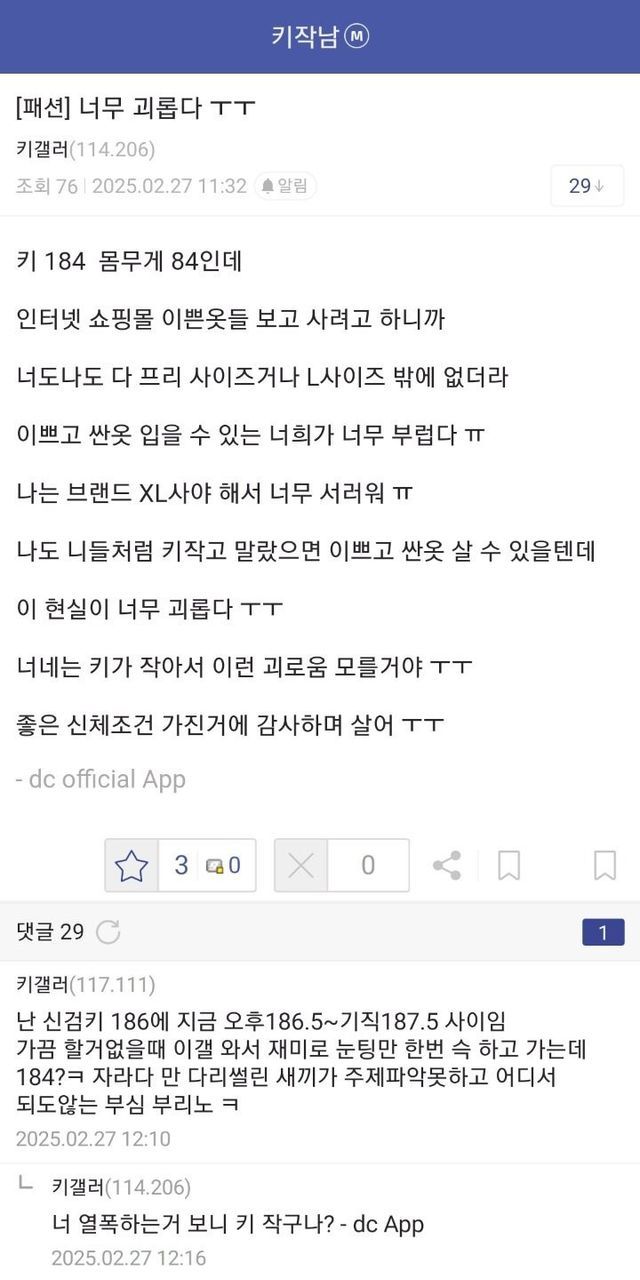This screenshot has width=640, height=1280.
Task: Tap the rightmost bookmark icon
Action: click(x=604, y=865)
